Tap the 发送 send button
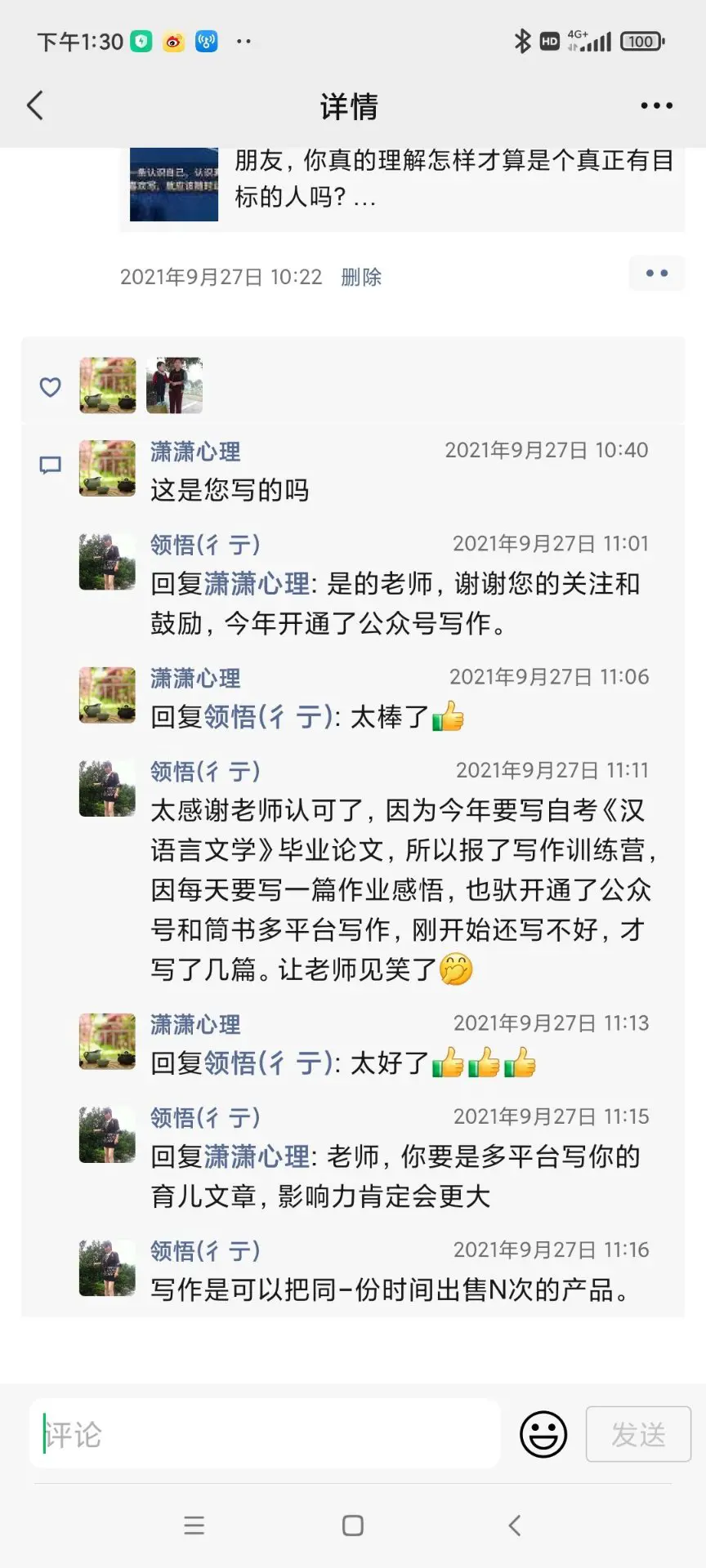 point(638,1434)
